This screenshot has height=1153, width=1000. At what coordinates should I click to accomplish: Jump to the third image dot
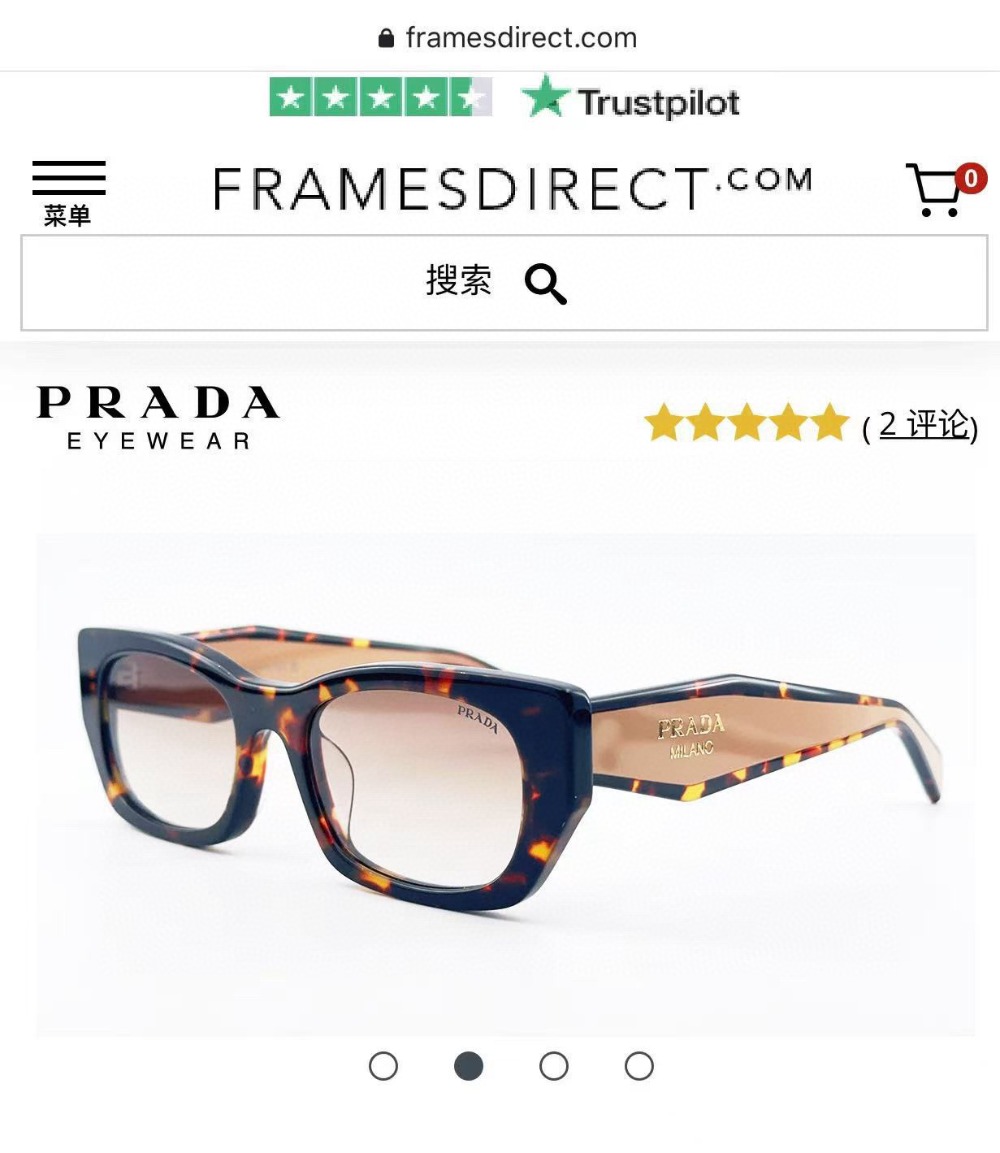click(x=554, y=1066)
